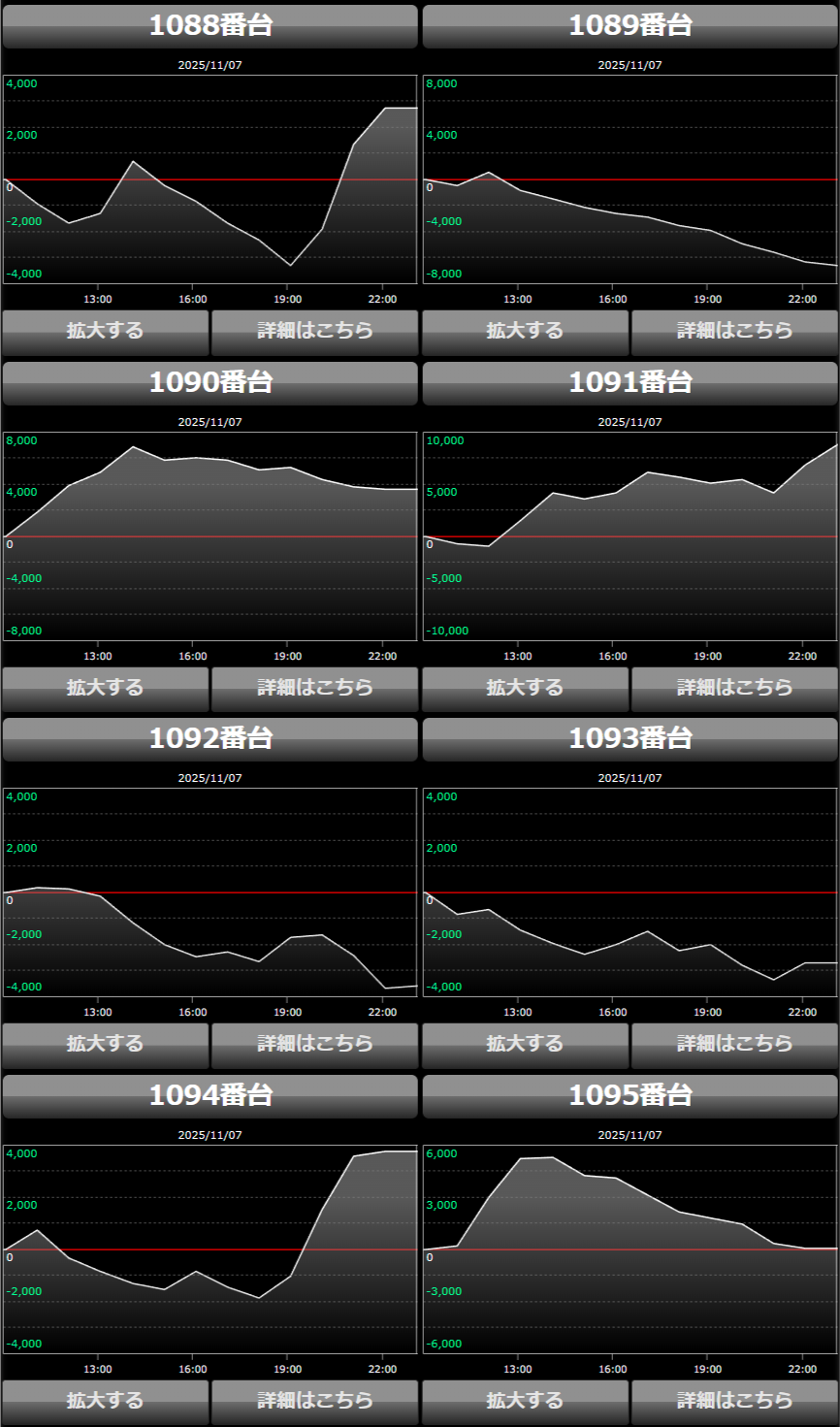Open 詳細はこちら for machine 1093番台
This screenshot has height=1427, width=840.
click(734, 1045)
